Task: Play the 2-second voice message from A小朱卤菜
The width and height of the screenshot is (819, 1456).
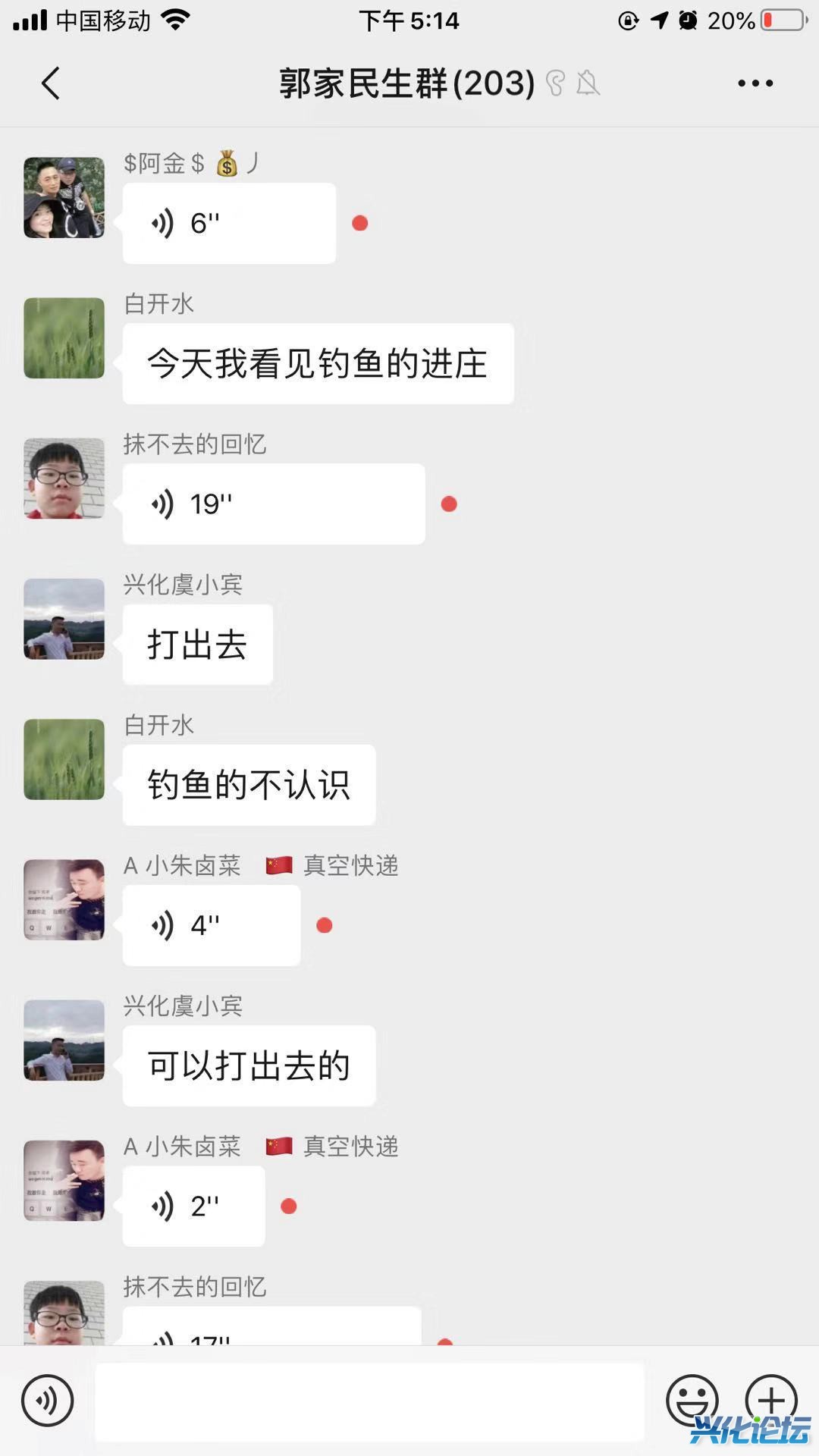Action: (x=194, y=1206)
